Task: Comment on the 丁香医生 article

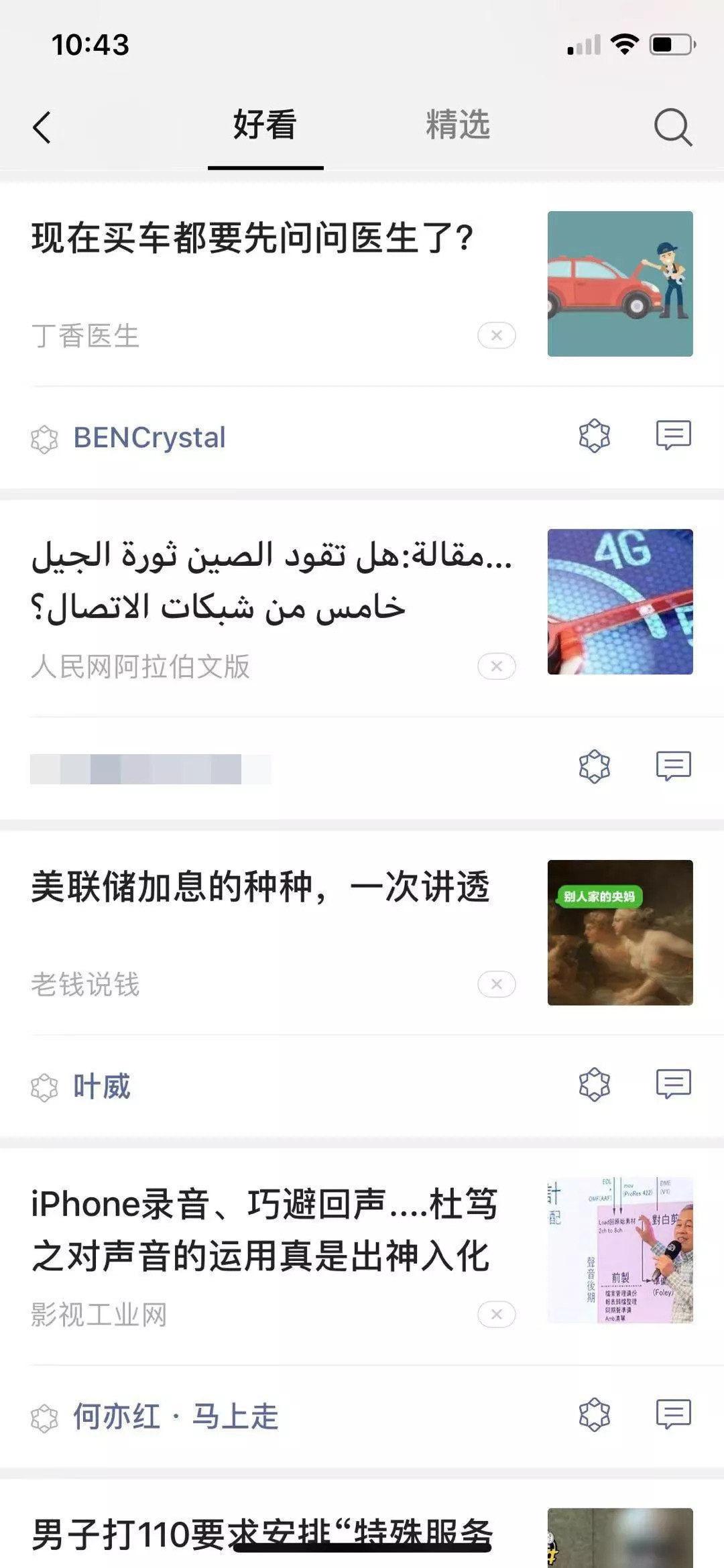Action: coord(673,435)
